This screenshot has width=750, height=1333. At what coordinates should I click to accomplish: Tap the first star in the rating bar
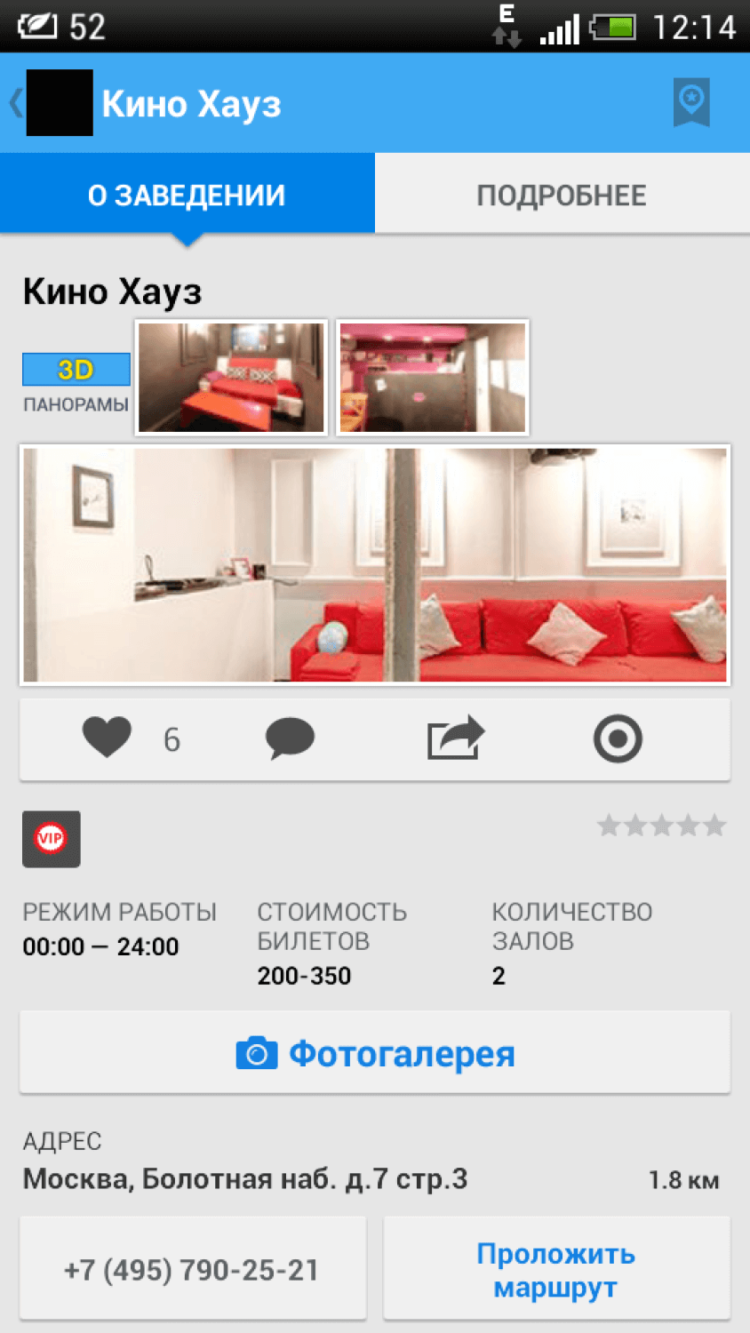point(610,825)
